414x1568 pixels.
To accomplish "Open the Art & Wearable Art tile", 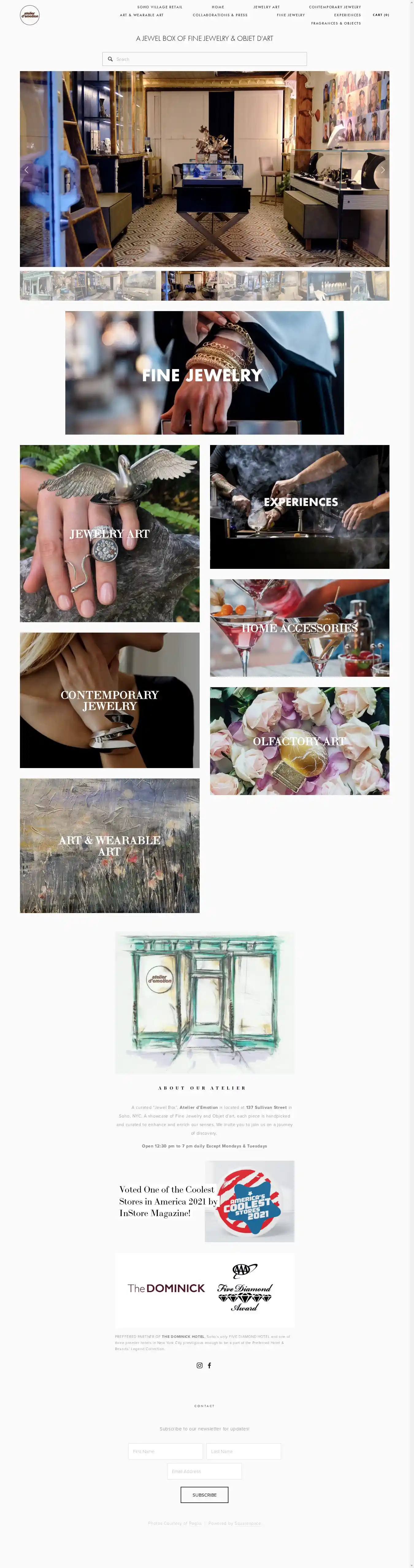I will coord(109,846).
